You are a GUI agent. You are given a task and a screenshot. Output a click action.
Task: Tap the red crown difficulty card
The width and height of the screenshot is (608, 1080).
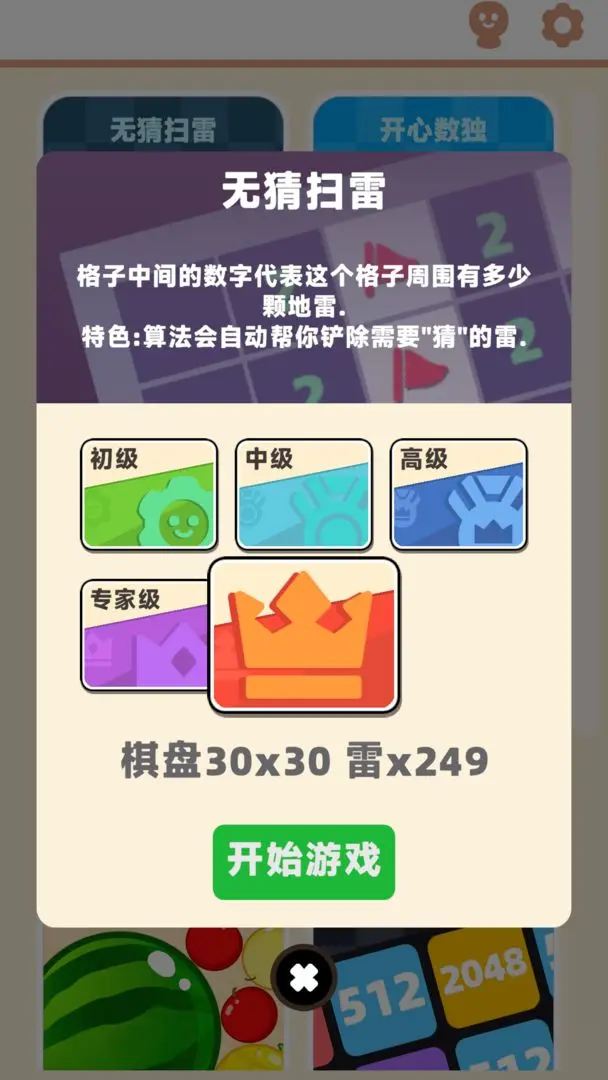coord(304,635)
